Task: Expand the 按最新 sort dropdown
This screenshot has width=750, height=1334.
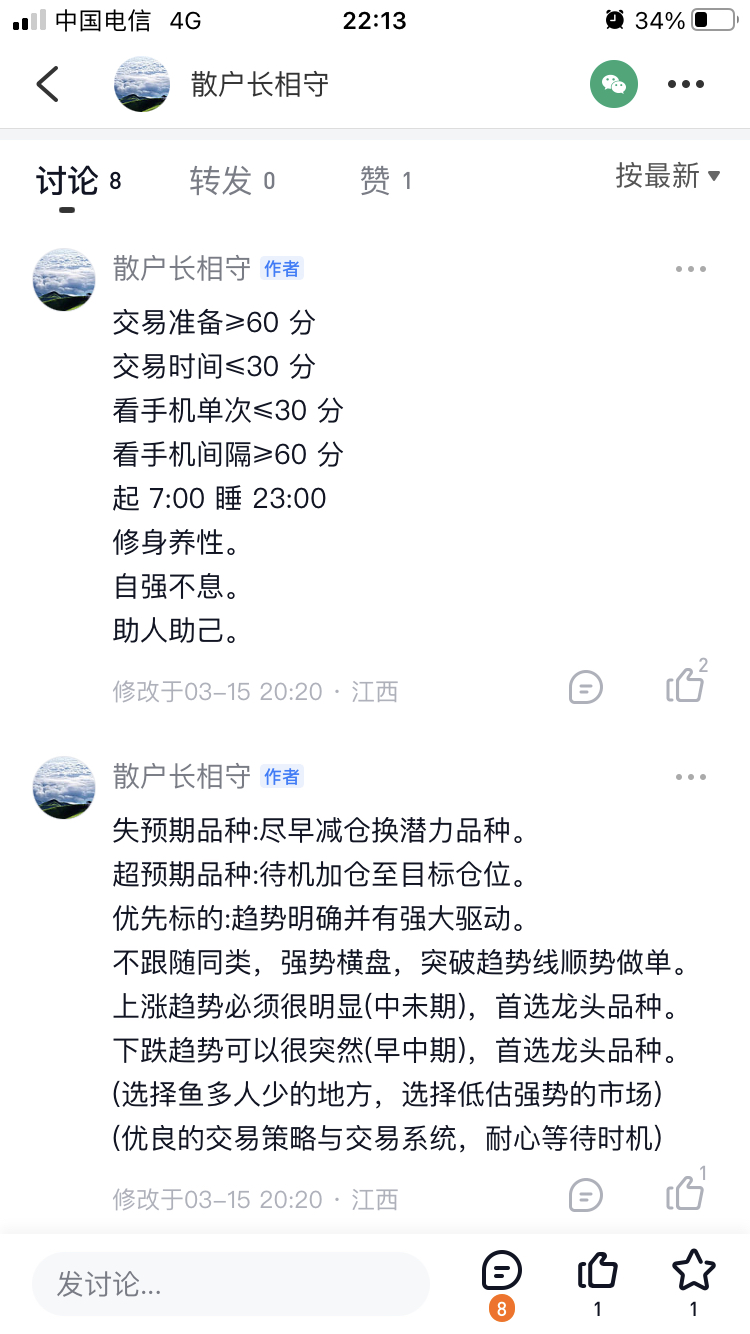Action: [668, 176]
